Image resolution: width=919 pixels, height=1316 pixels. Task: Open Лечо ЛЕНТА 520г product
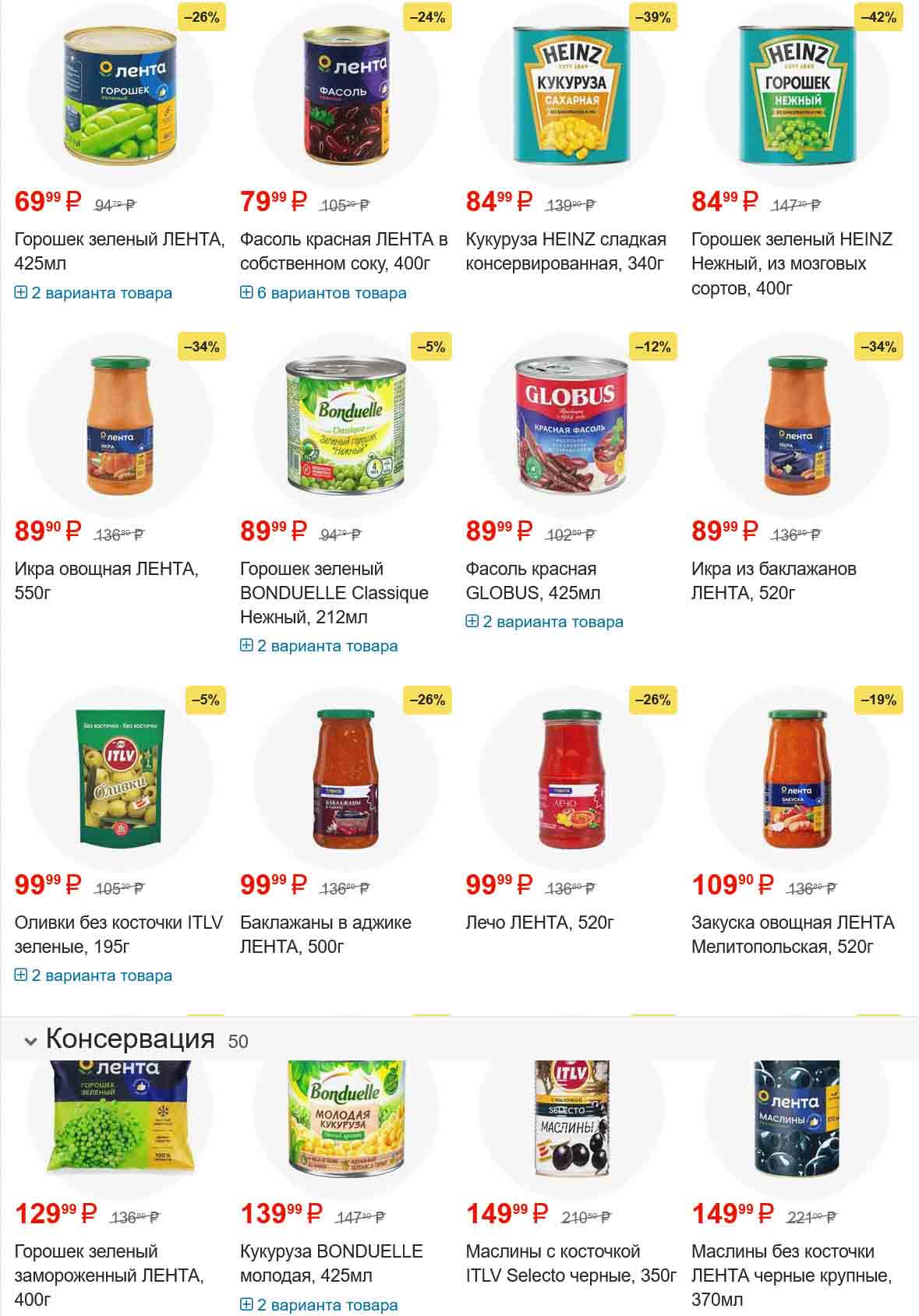pos(539,923)
